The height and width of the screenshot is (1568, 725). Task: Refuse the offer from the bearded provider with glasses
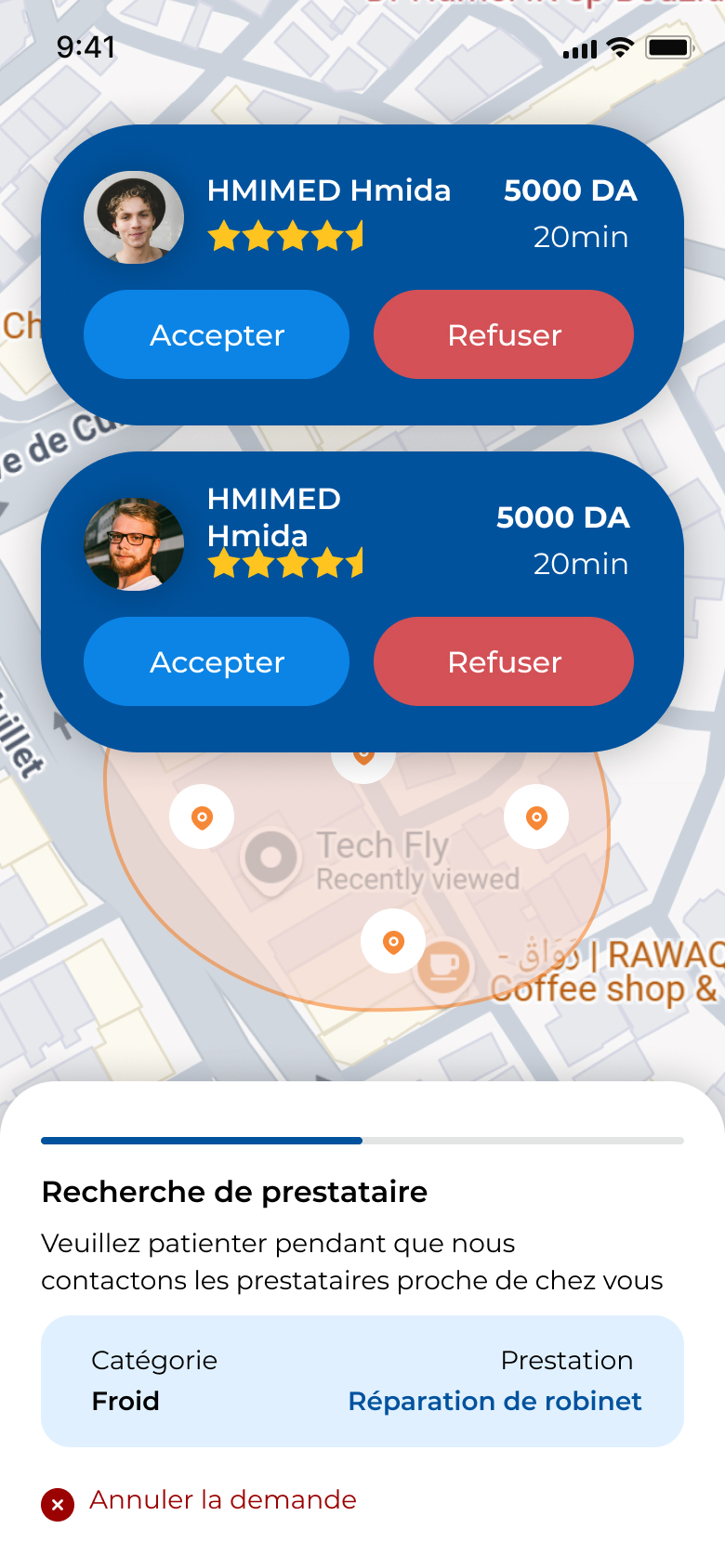(504, 661)
